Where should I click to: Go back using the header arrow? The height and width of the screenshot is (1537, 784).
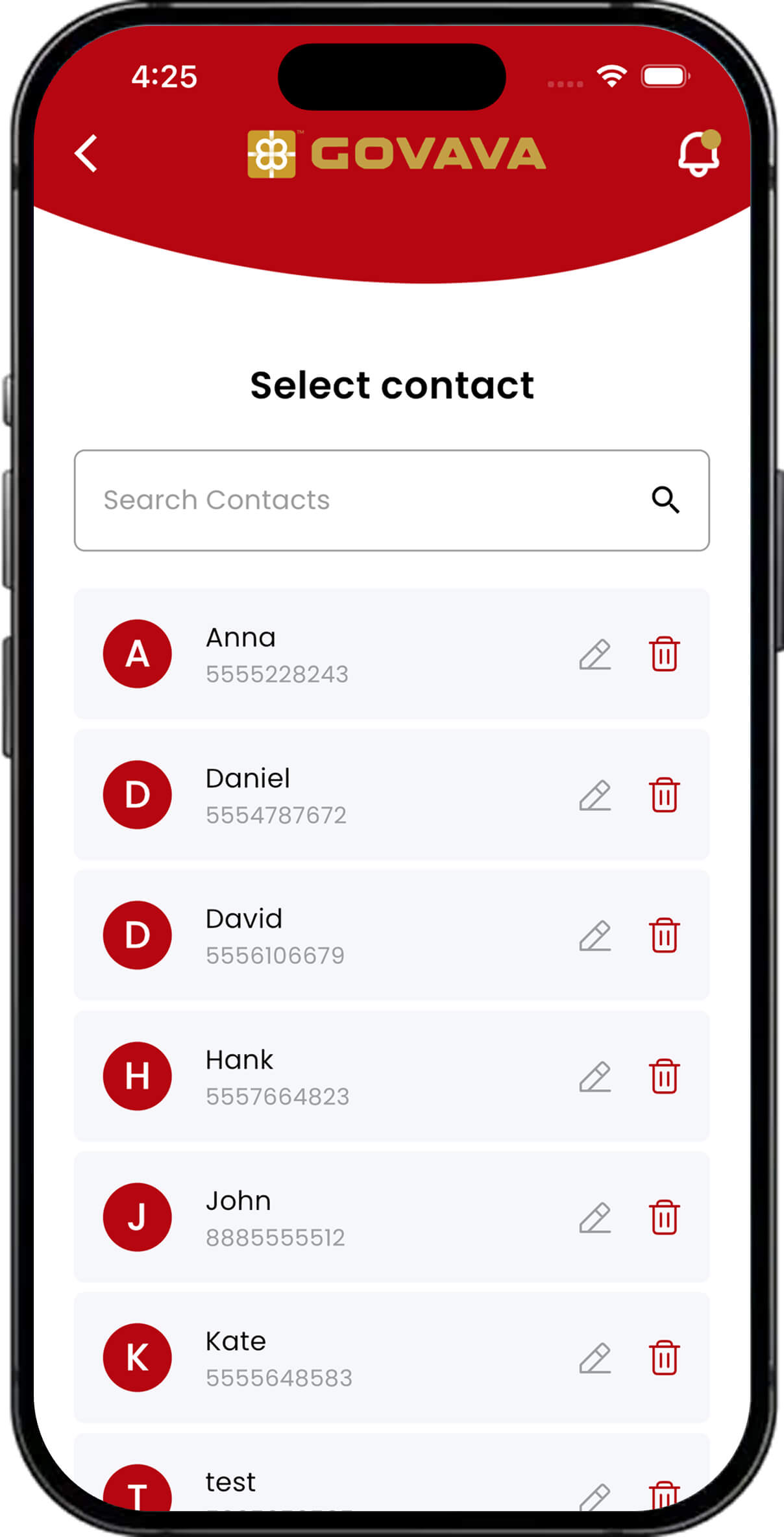(86, 154)
